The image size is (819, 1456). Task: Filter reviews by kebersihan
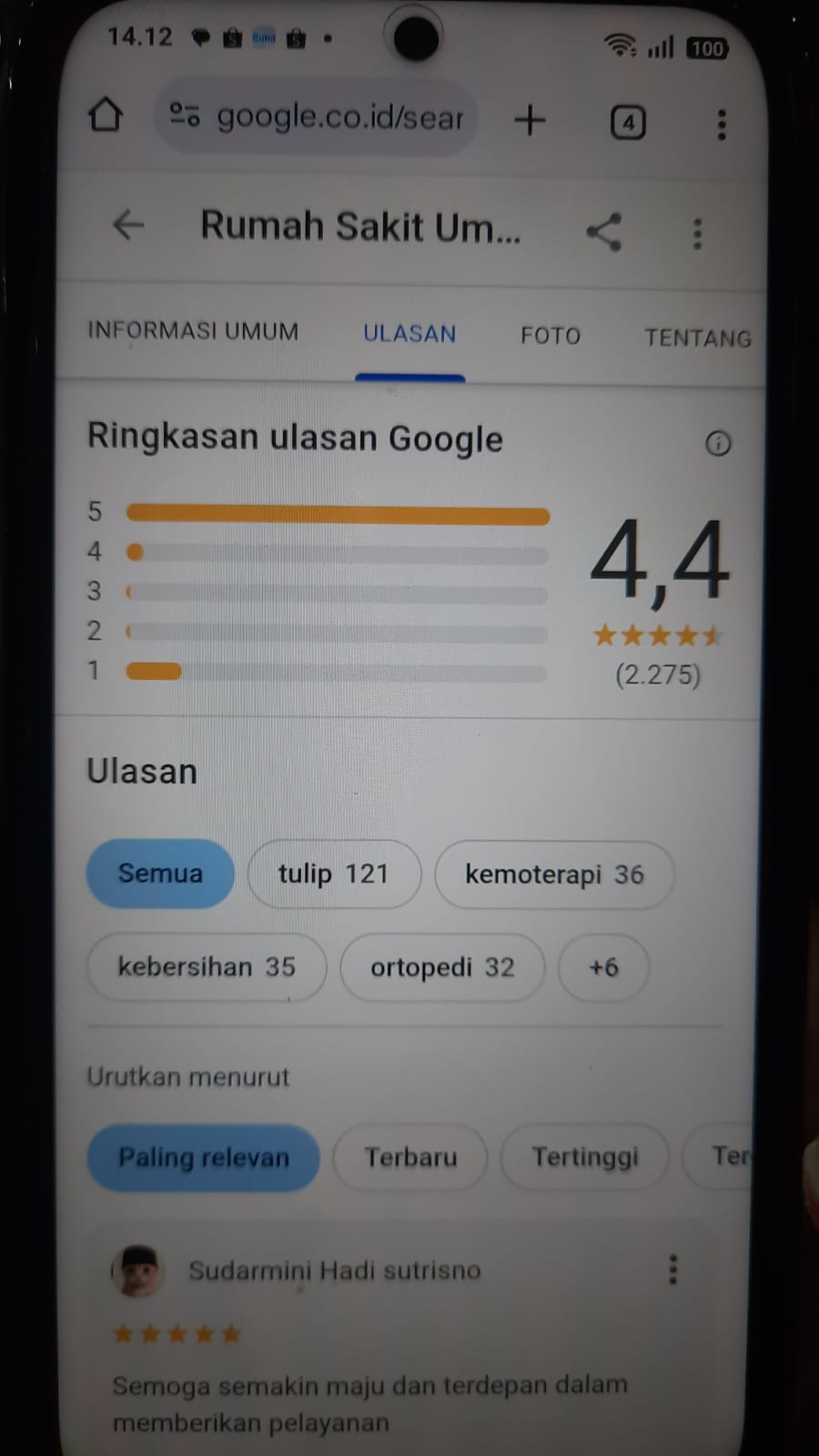tap(207, 966)
